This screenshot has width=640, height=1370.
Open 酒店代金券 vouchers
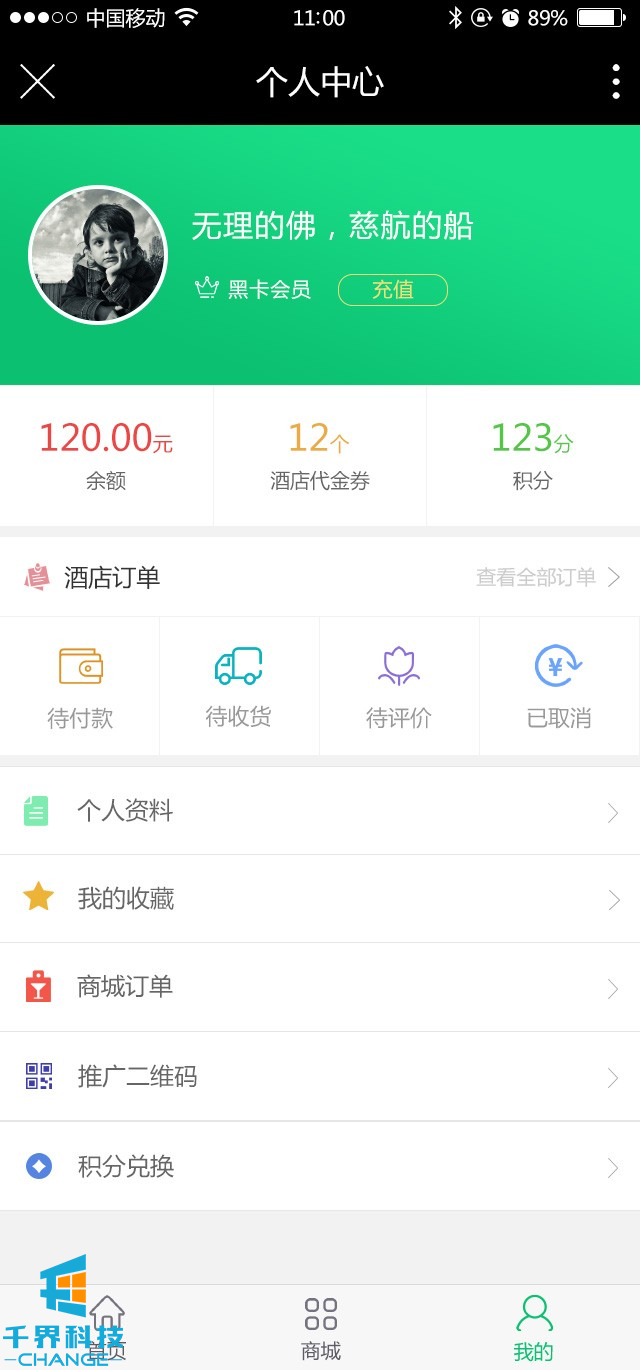(x=320, y=456)
